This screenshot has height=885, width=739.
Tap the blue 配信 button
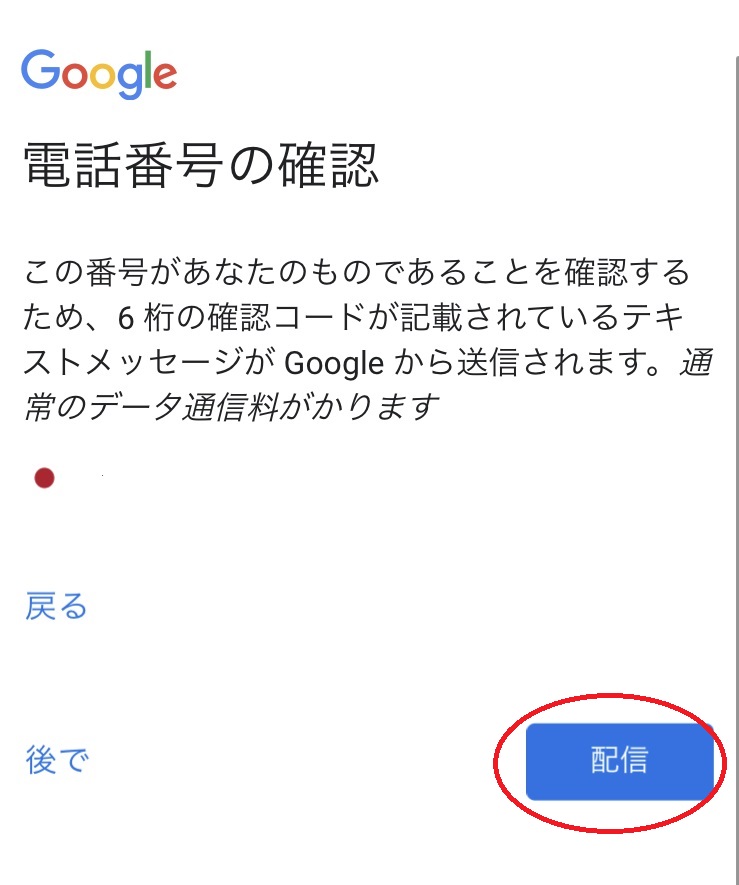[619, 760]
